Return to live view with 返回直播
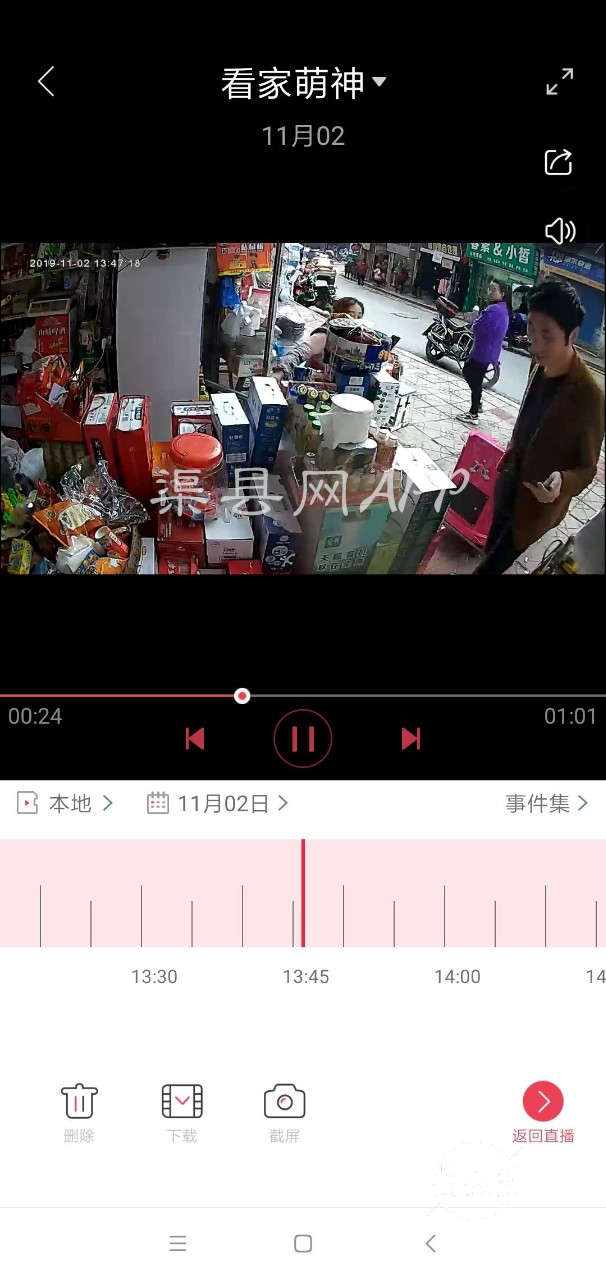This screenshot has height=1280, width=606. tap(543, 1112)
